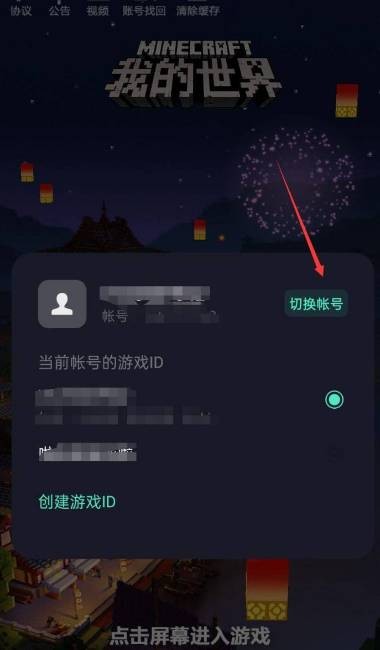Select the first game ID radio button
380x650 pixels.
coord(334,400)
